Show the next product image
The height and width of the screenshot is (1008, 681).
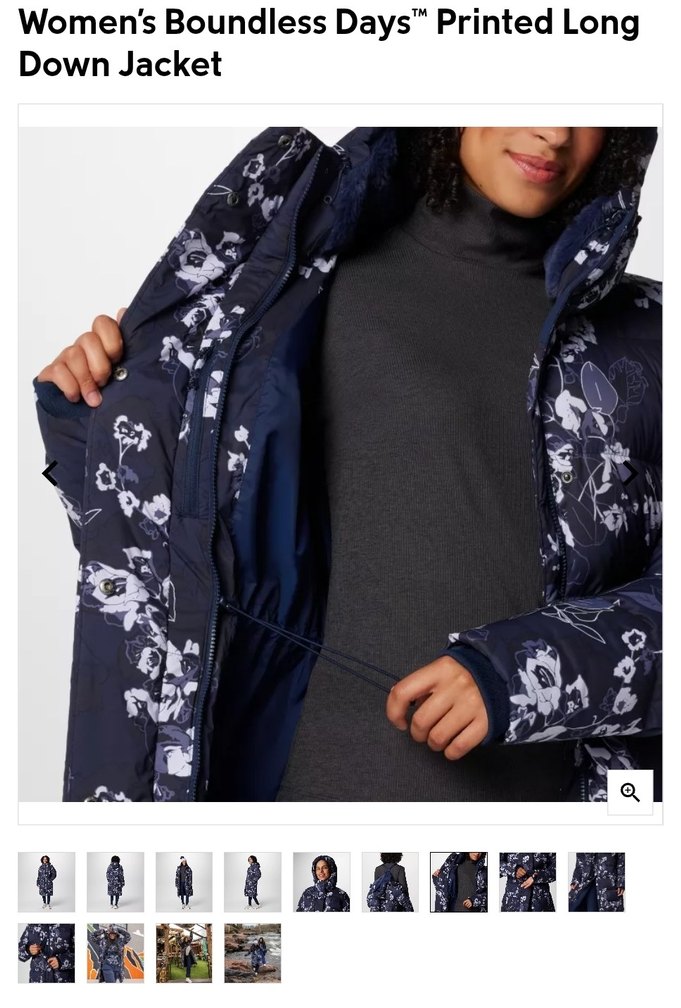630,473
